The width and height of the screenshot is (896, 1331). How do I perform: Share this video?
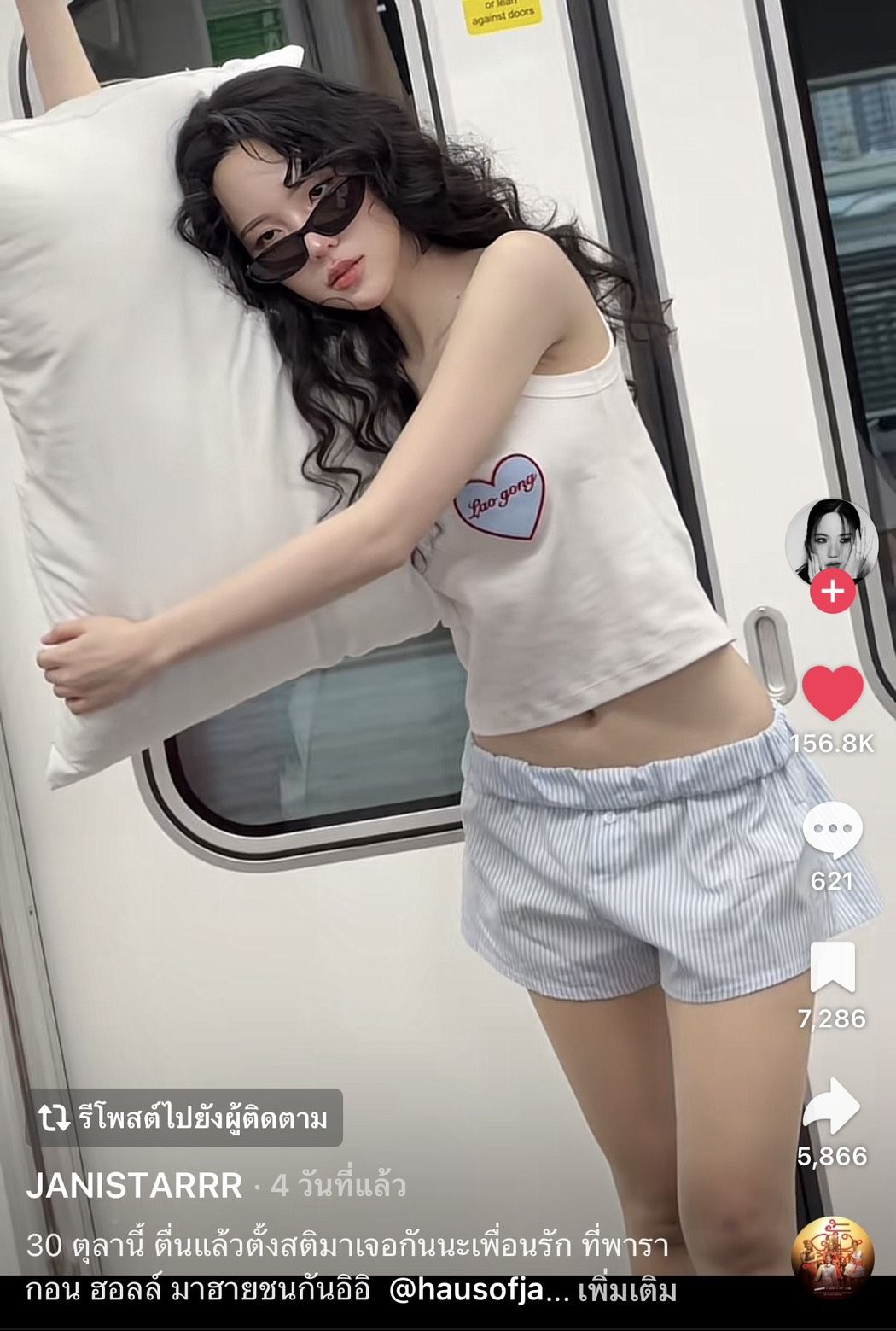(832, 1106)
